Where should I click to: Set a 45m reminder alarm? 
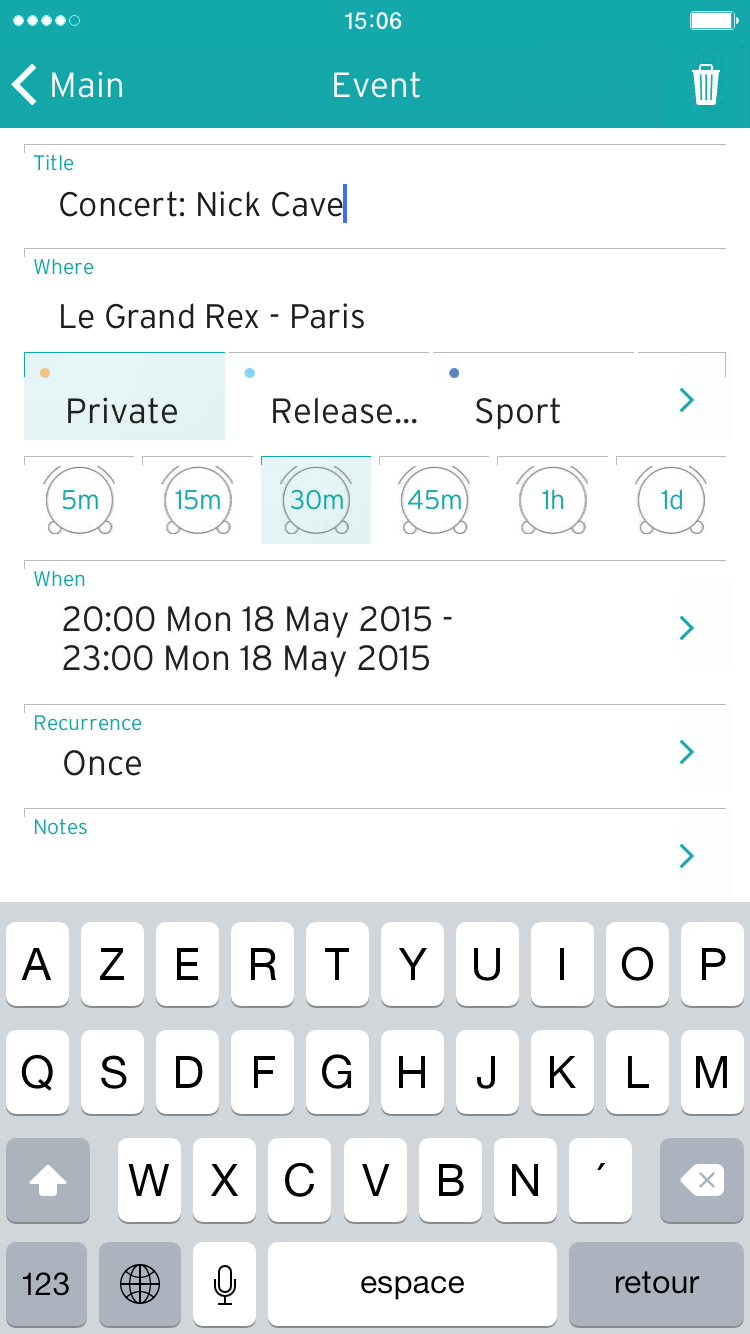pyautogui.click(x=434, y=500)
